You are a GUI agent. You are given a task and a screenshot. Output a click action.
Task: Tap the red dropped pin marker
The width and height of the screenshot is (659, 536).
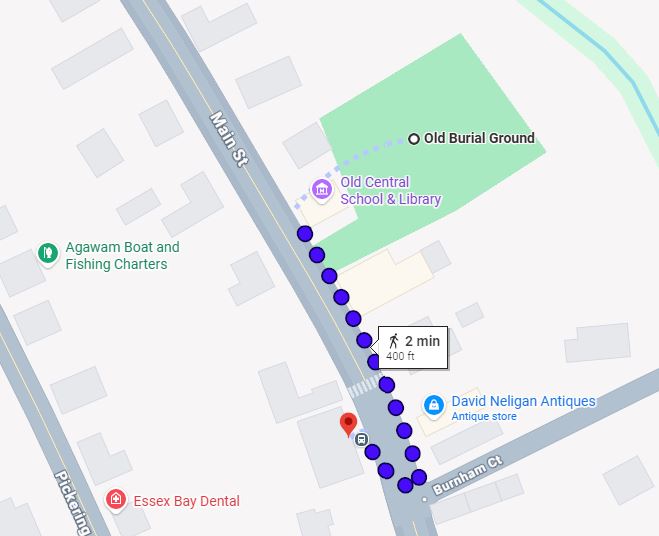click(x=348, y=423)
